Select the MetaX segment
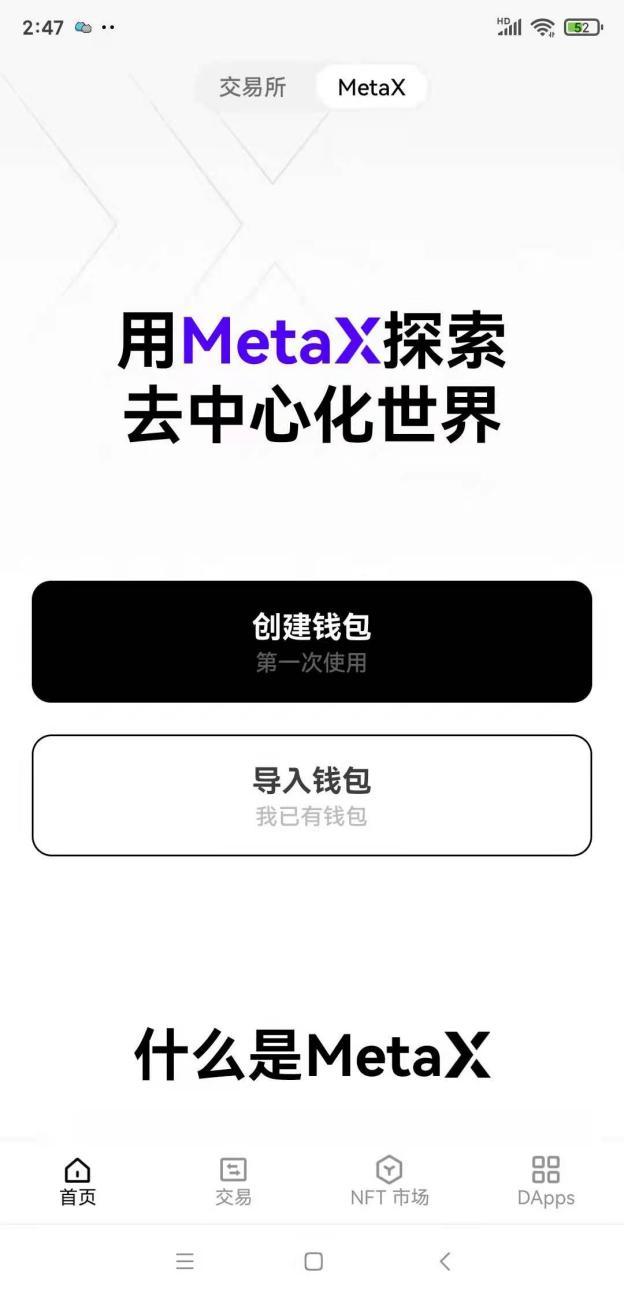The image size is (624, 1299). click(371, 87)
